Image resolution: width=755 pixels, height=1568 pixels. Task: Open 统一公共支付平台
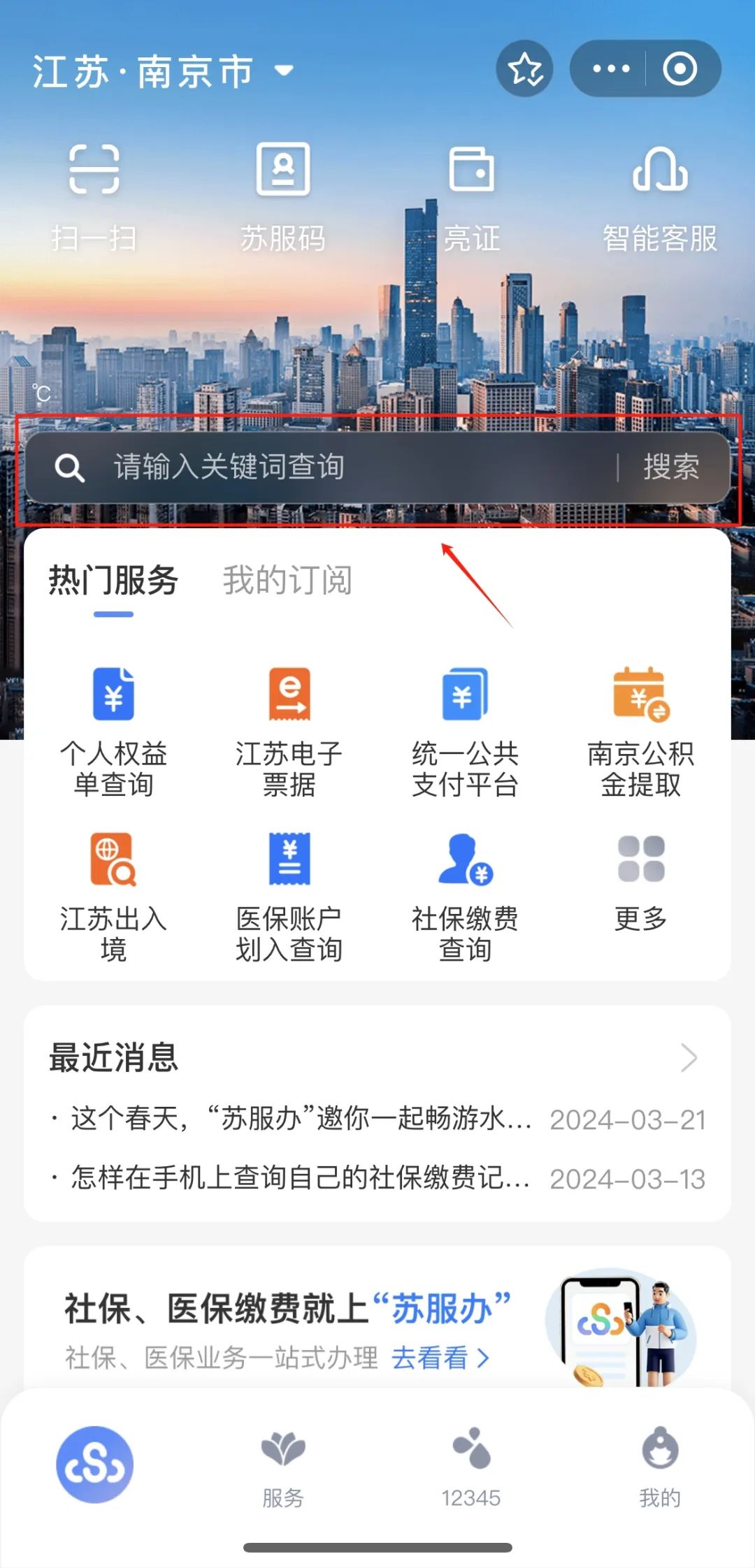pos(465,731)
